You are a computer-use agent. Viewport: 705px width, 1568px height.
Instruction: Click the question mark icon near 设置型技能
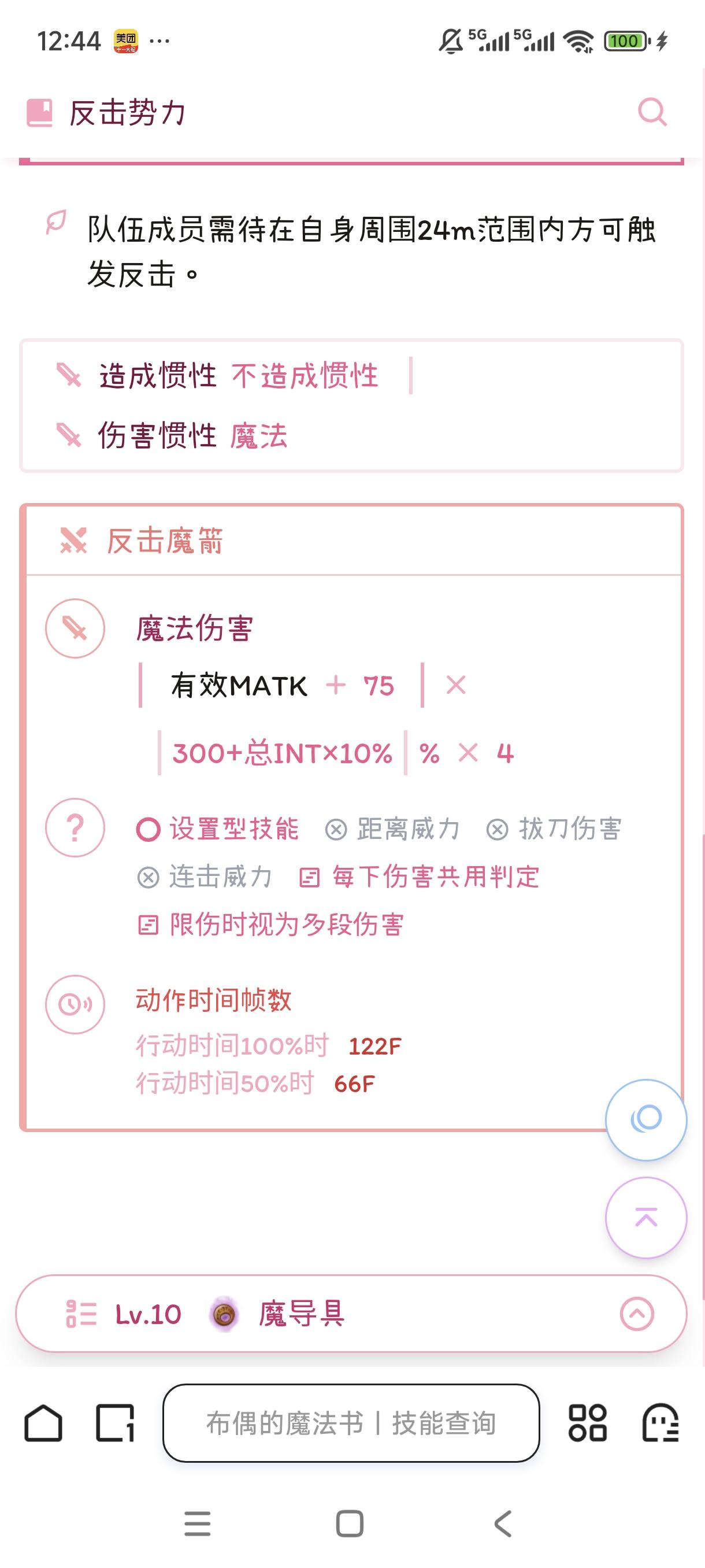tap(74, 829)
